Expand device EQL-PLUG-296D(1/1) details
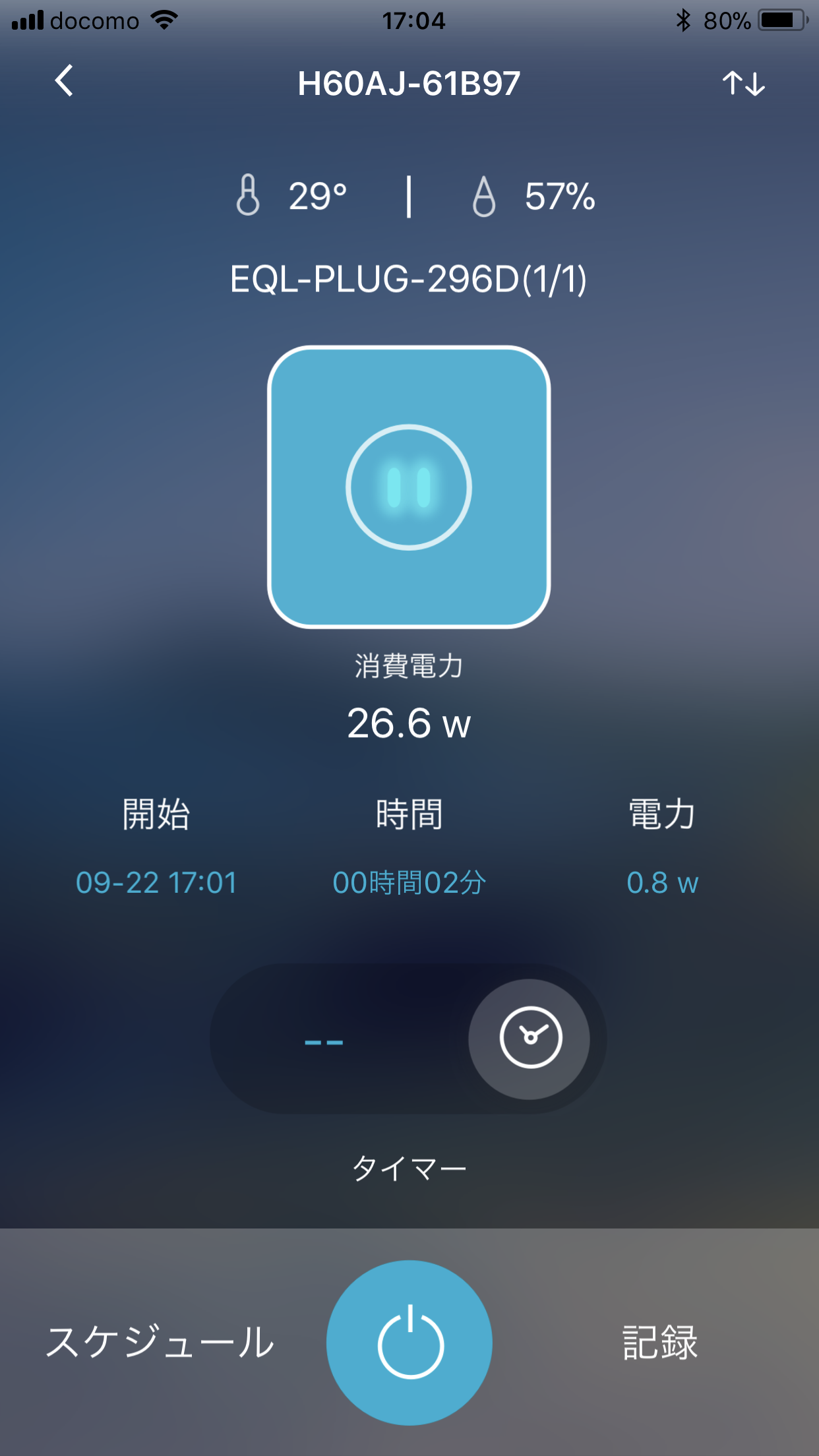 pos(409,278)
